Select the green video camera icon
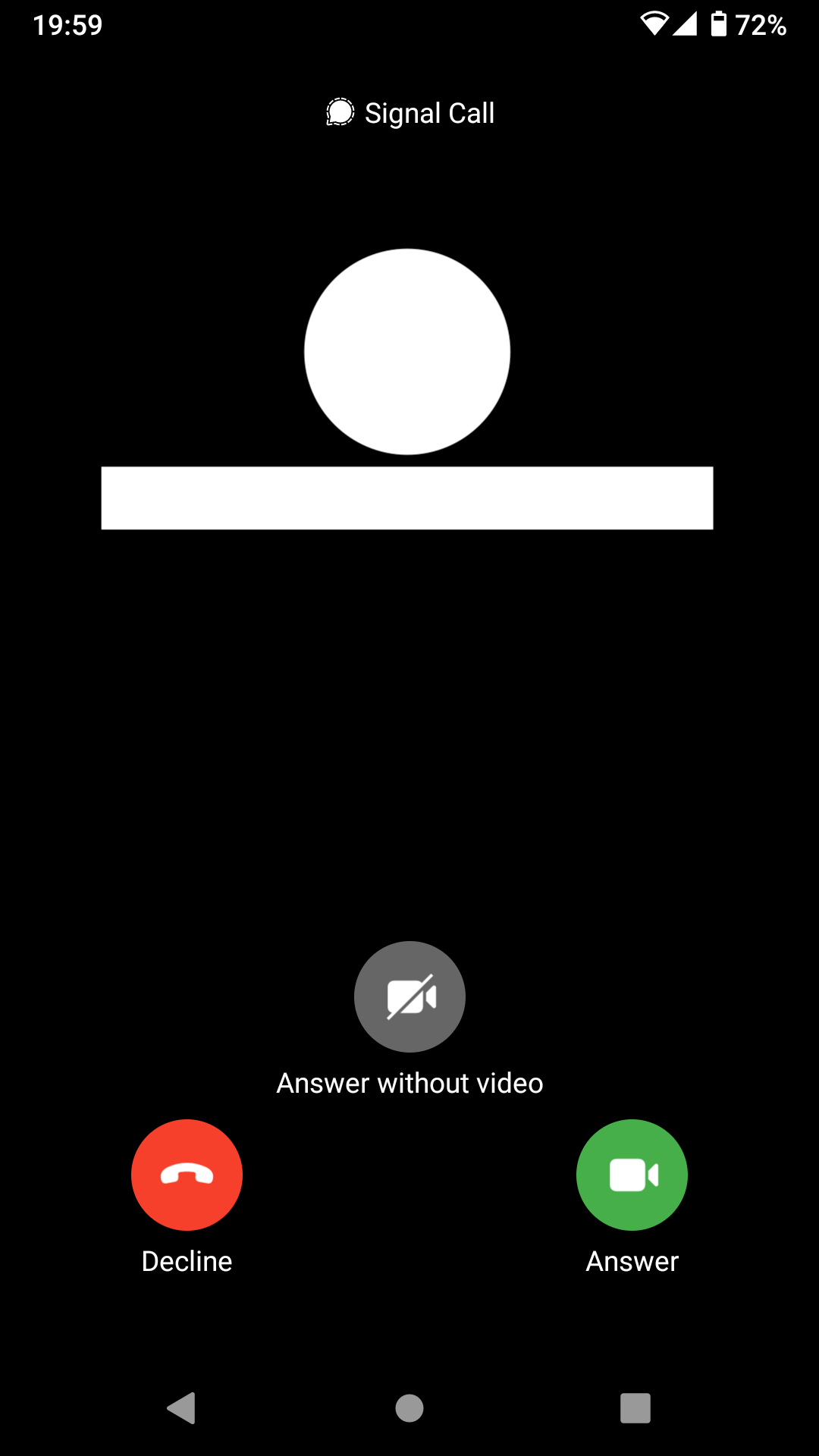 point(632,1175)
